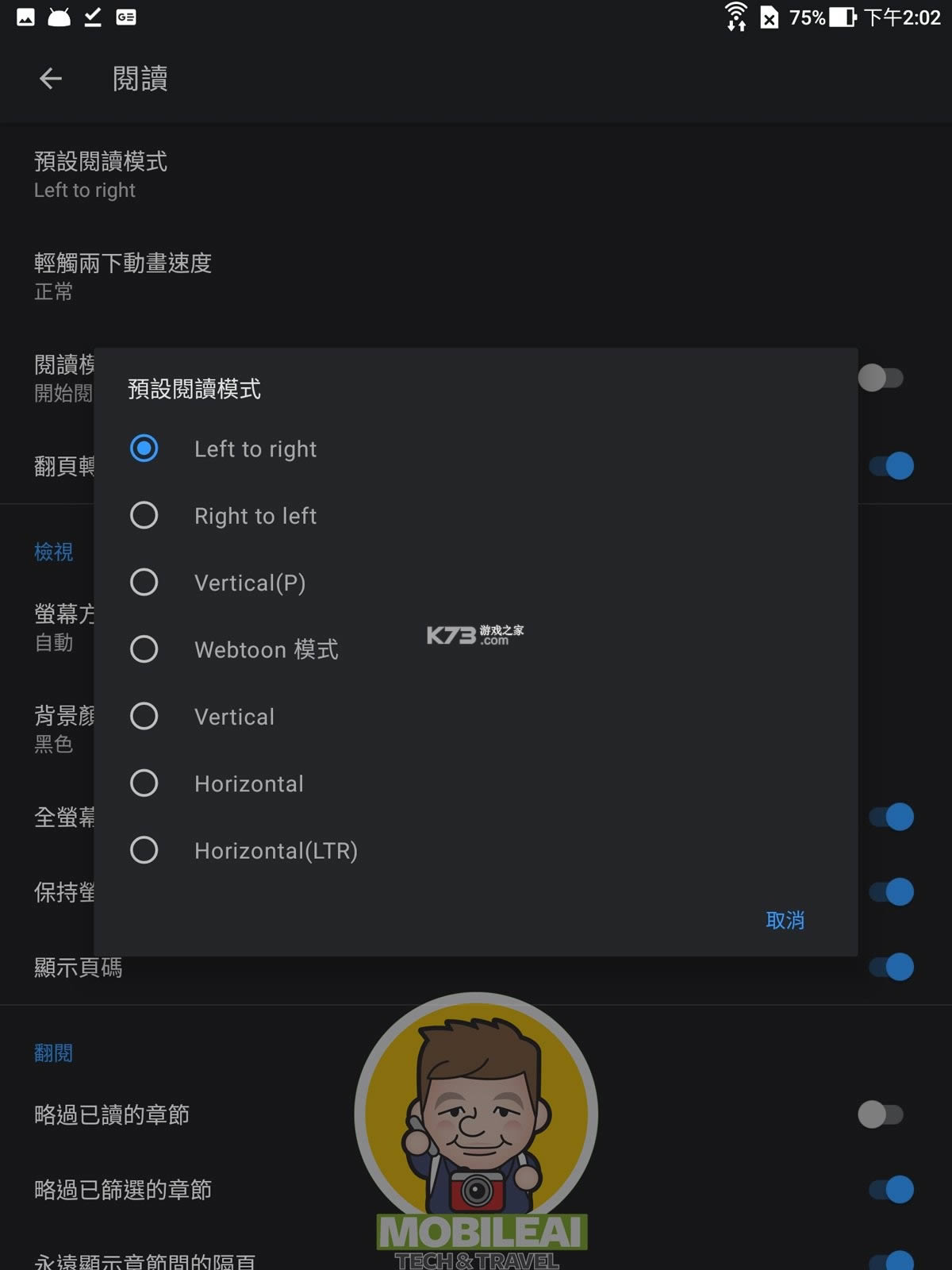952x1270 pixels.
Task: Disable the 略過已篩選的章節 switch
Action: pos(892,1189)
